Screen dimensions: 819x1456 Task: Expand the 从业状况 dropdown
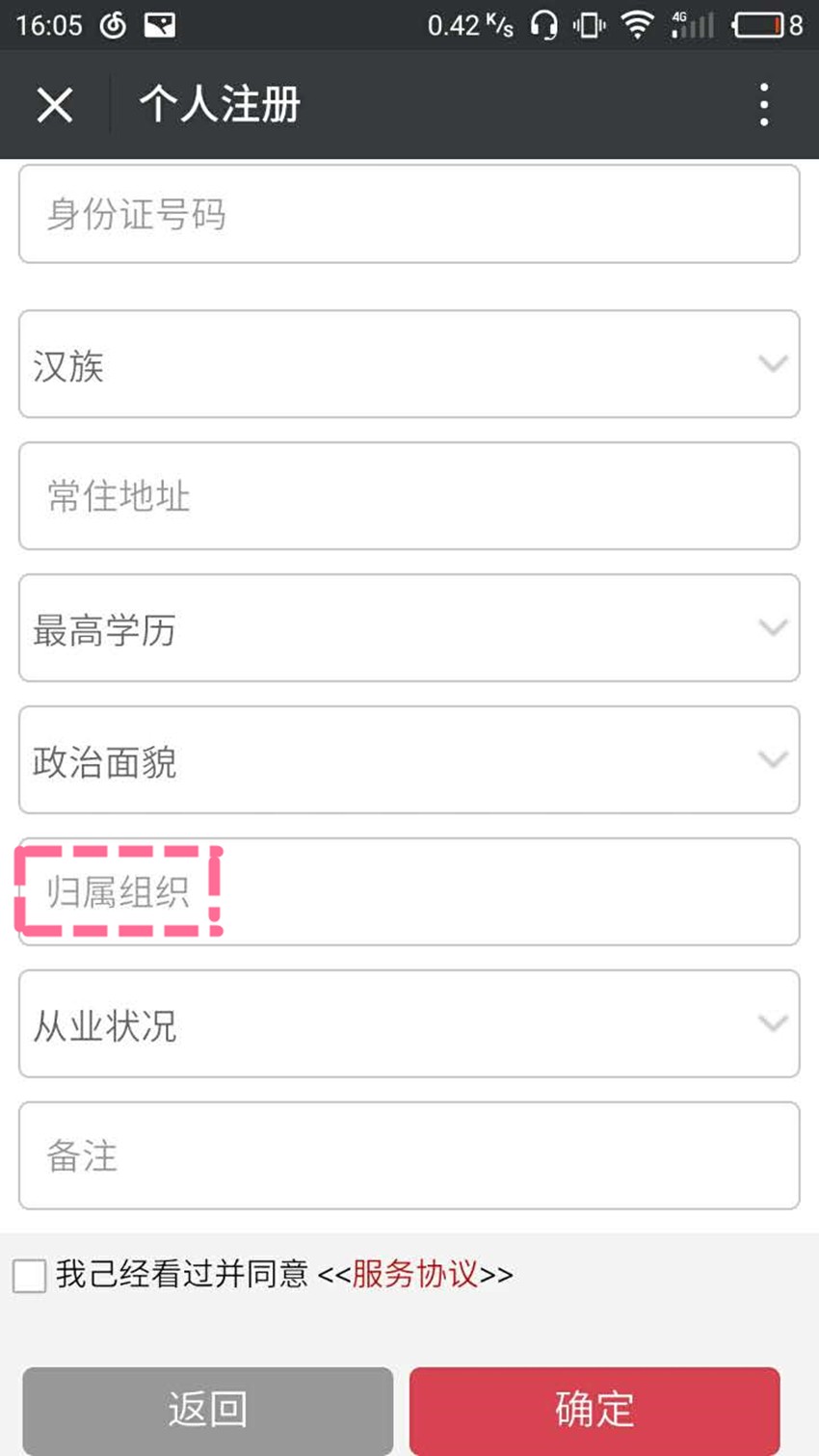pos(409,1024)
